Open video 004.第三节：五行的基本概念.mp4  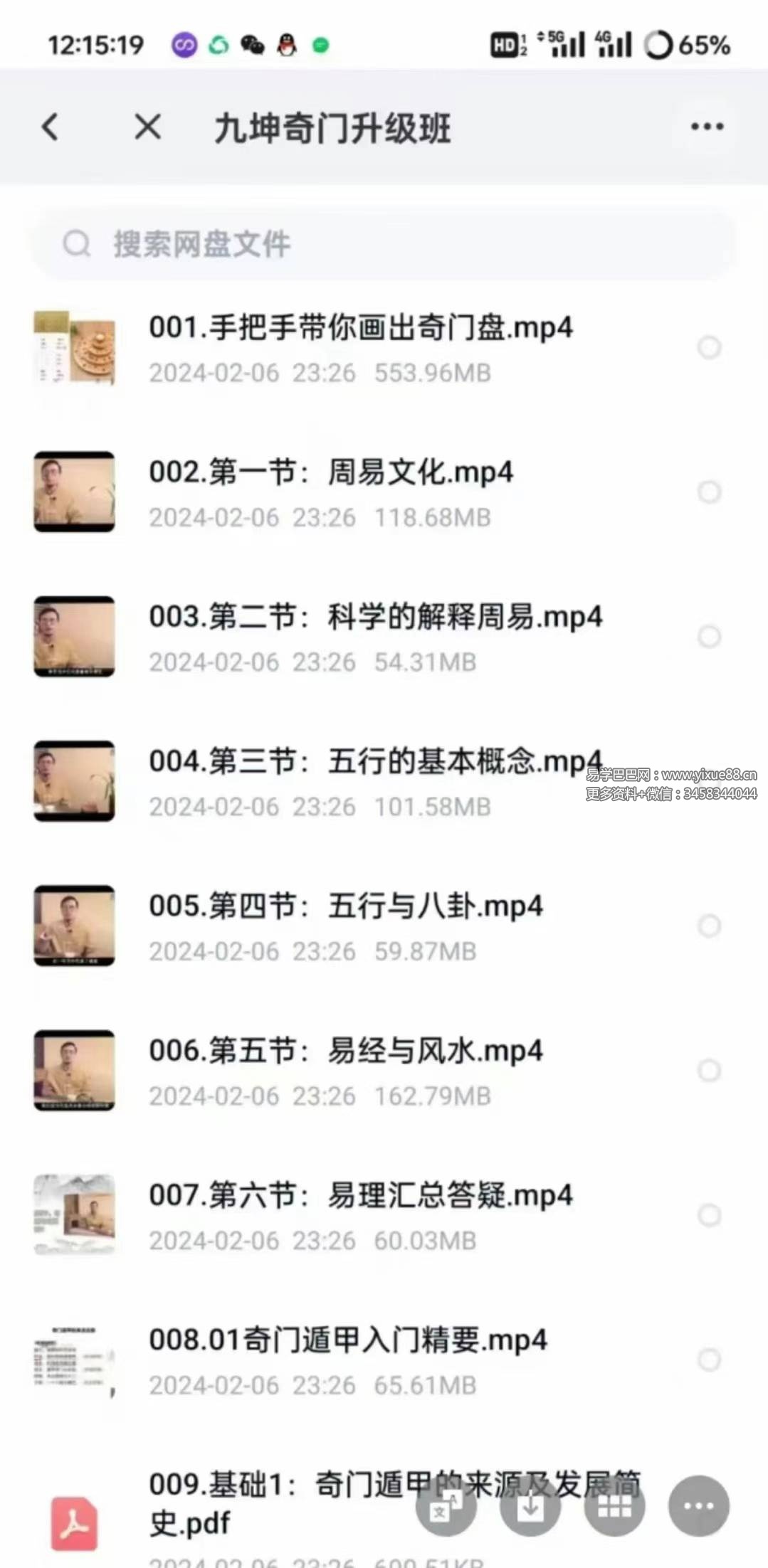point(375,762)
